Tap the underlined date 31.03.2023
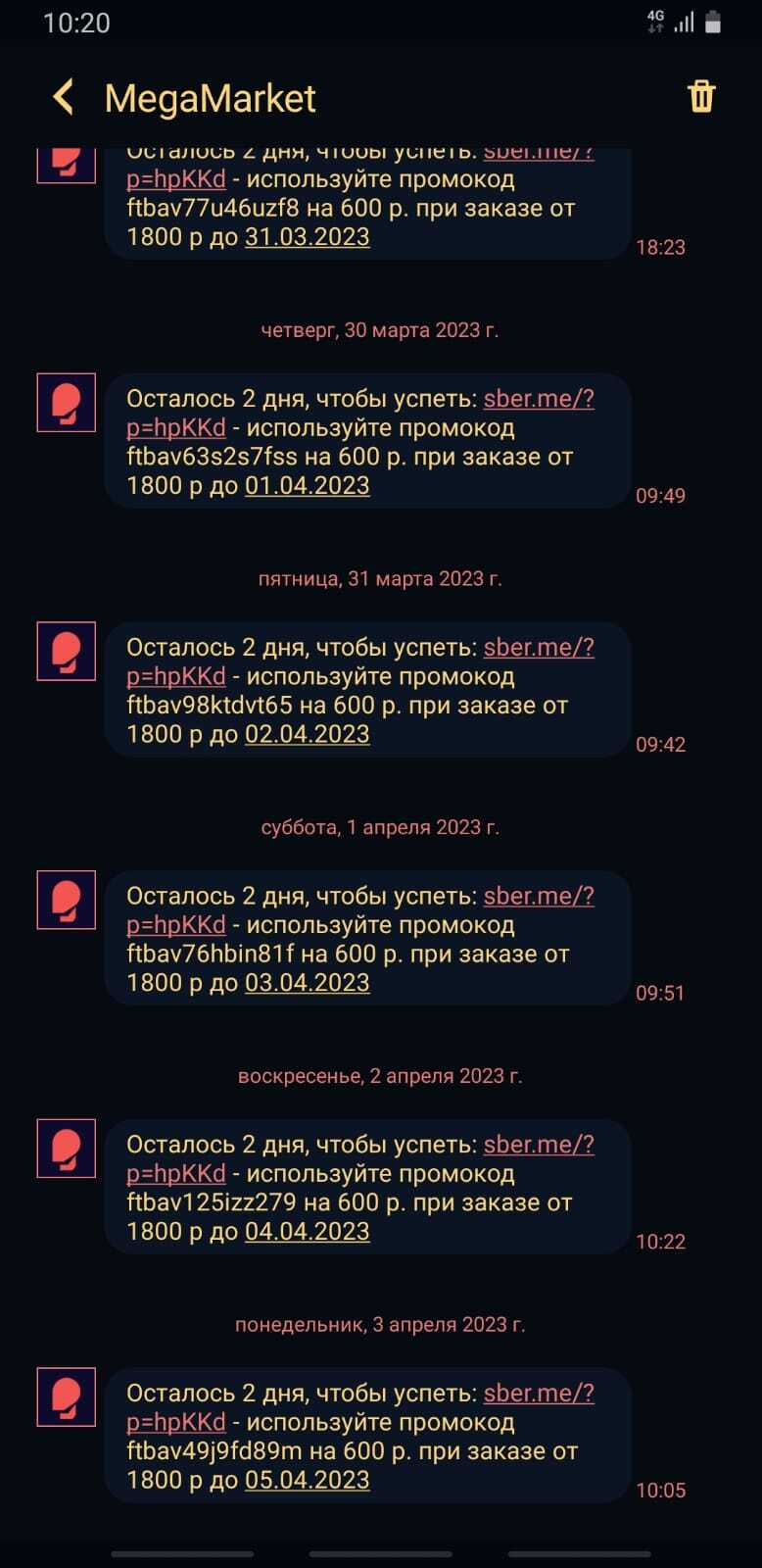762x1568 pixels. tap(307, 237)
